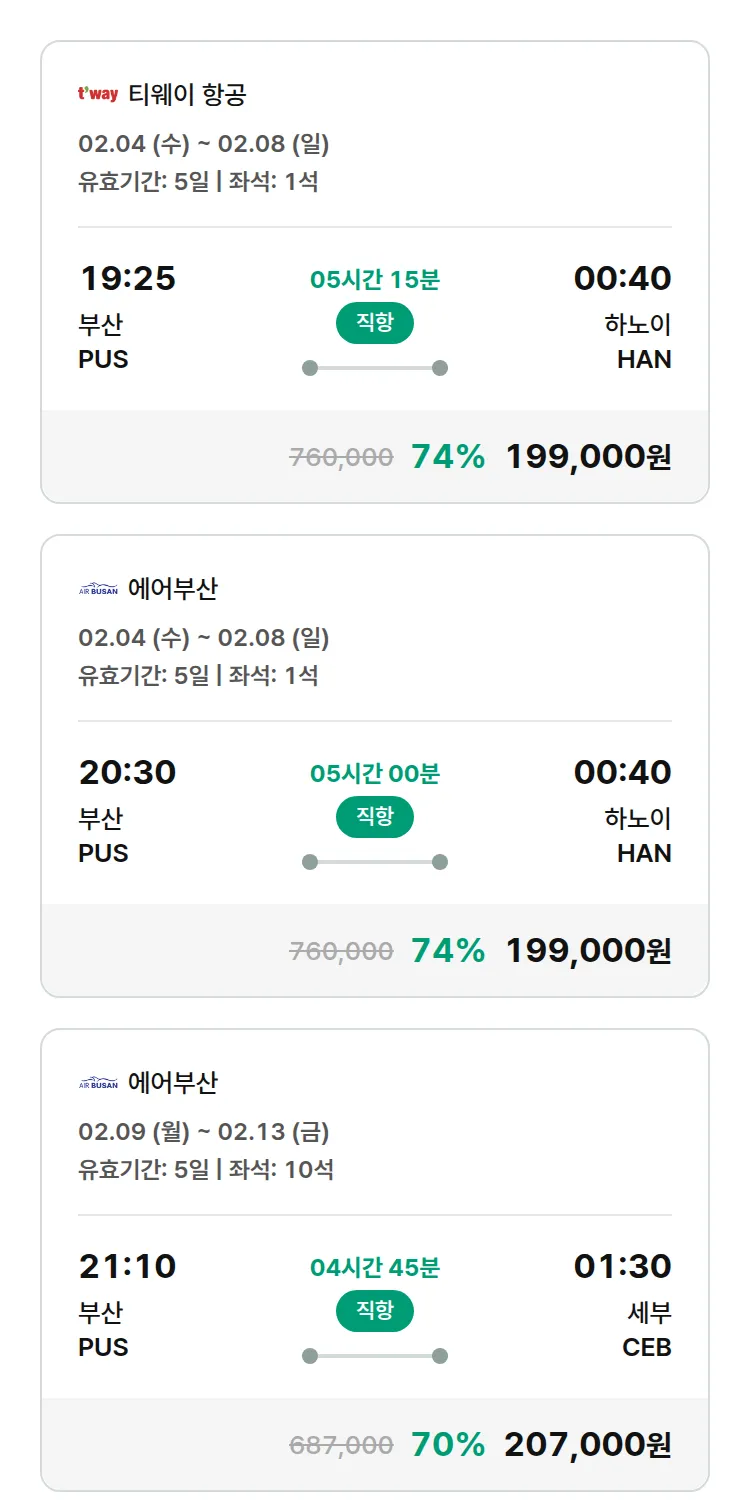750x1510 pixels.
Task: Click the route progress bar on the t'way flight
Action: tap(374, 367)
